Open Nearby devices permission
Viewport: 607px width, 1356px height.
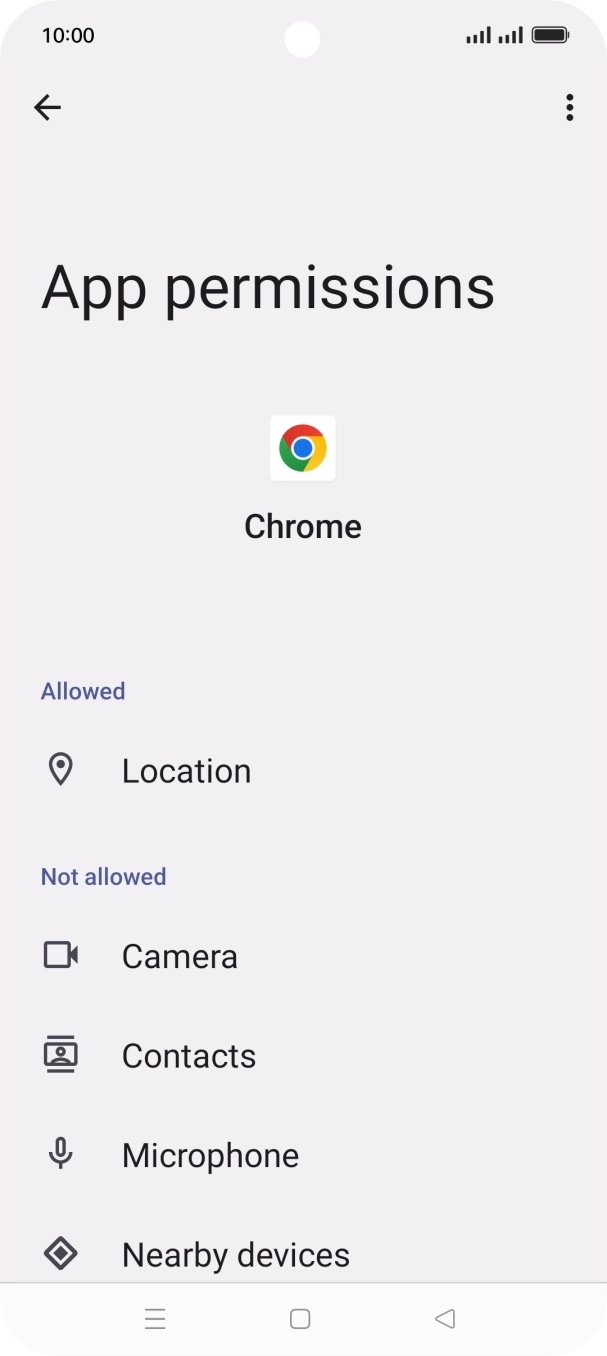tap(236, 1254)
